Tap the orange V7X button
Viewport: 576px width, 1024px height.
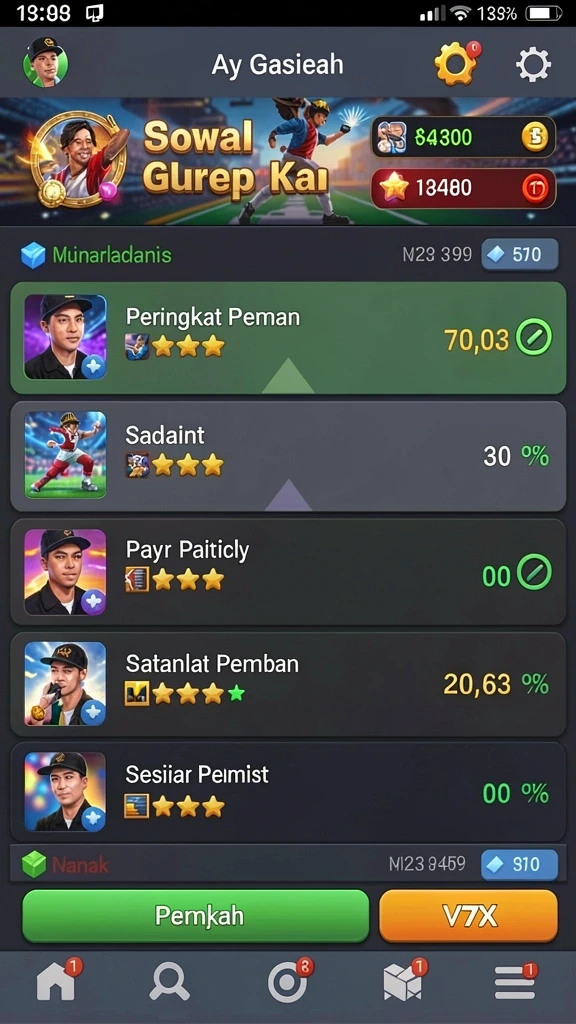(469, 916)
